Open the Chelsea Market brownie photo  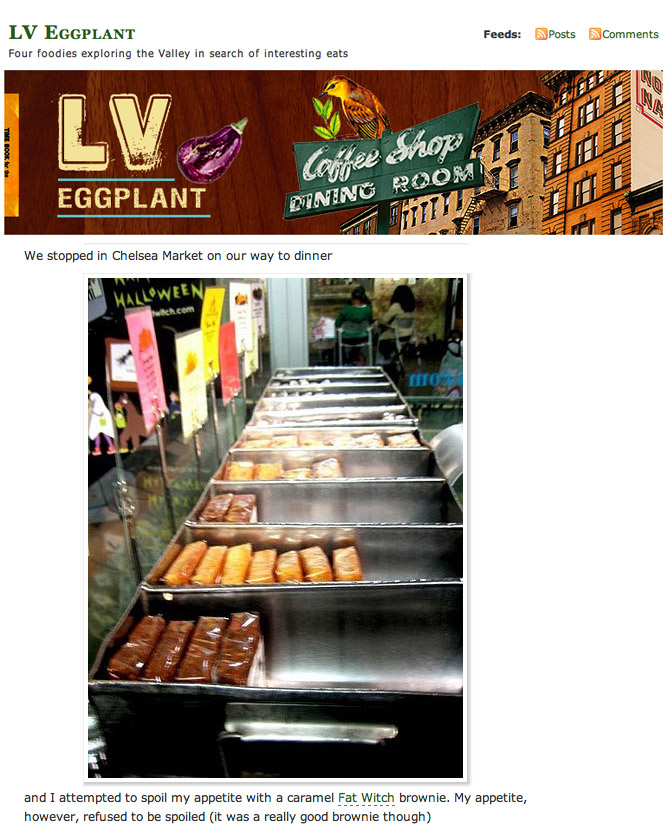pyautogui.click(x=275, y=527)
